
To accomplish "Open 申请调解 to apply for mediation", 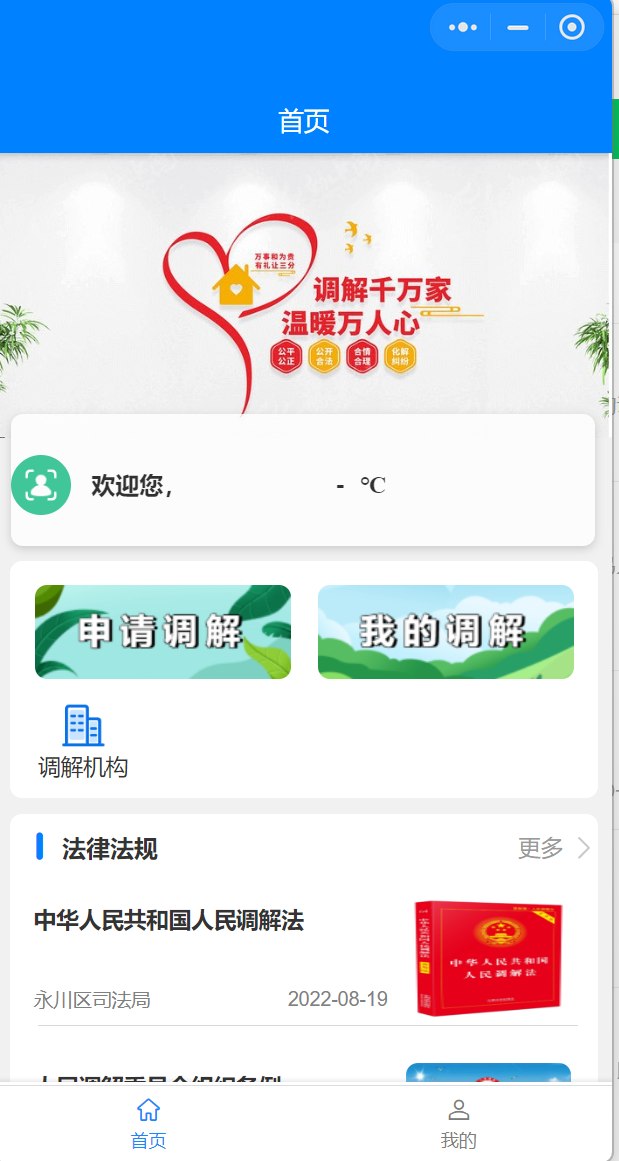I will [163, 632].
